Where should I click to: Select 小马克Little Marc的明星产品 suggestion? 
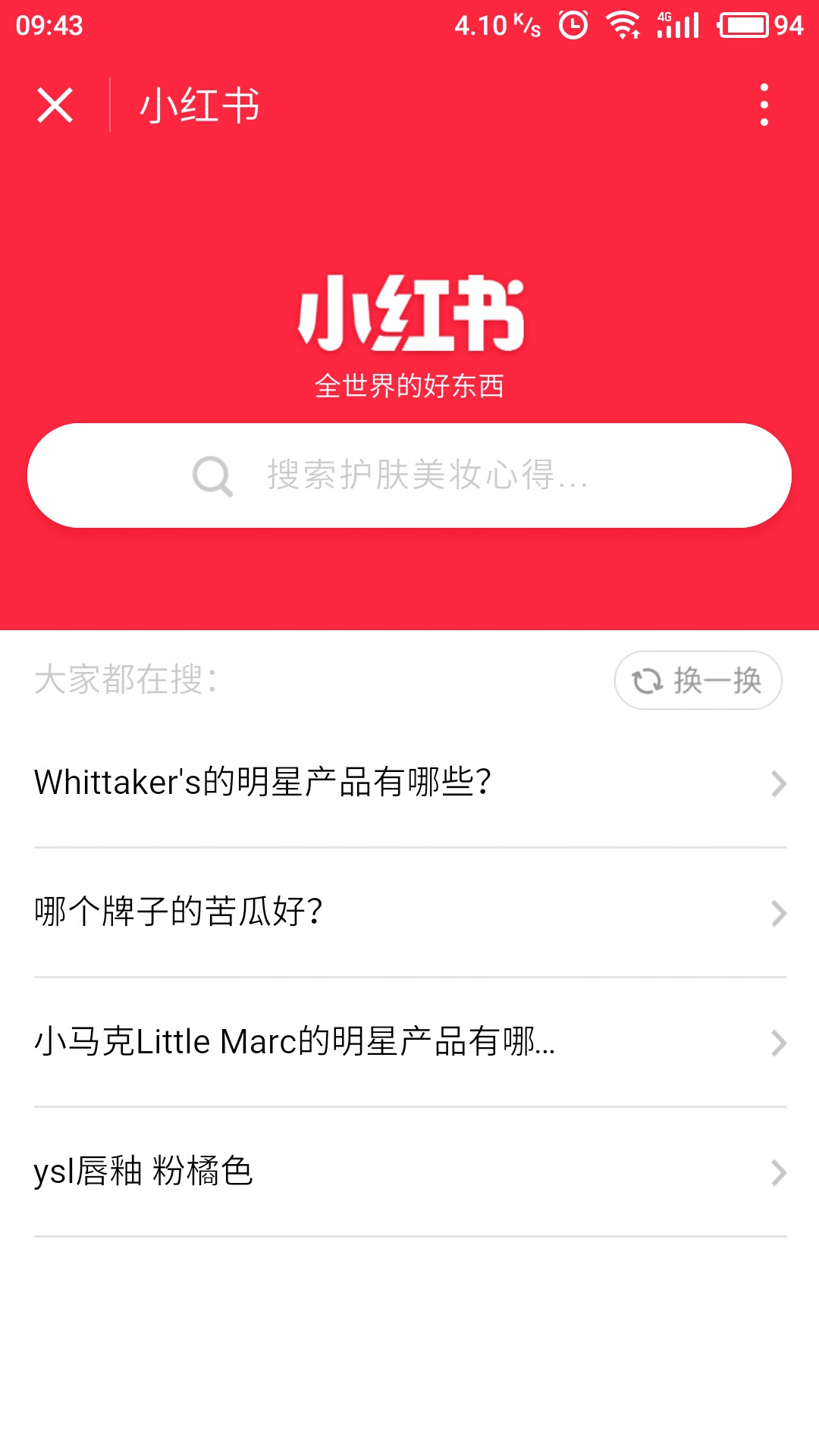coord(409,1042)
